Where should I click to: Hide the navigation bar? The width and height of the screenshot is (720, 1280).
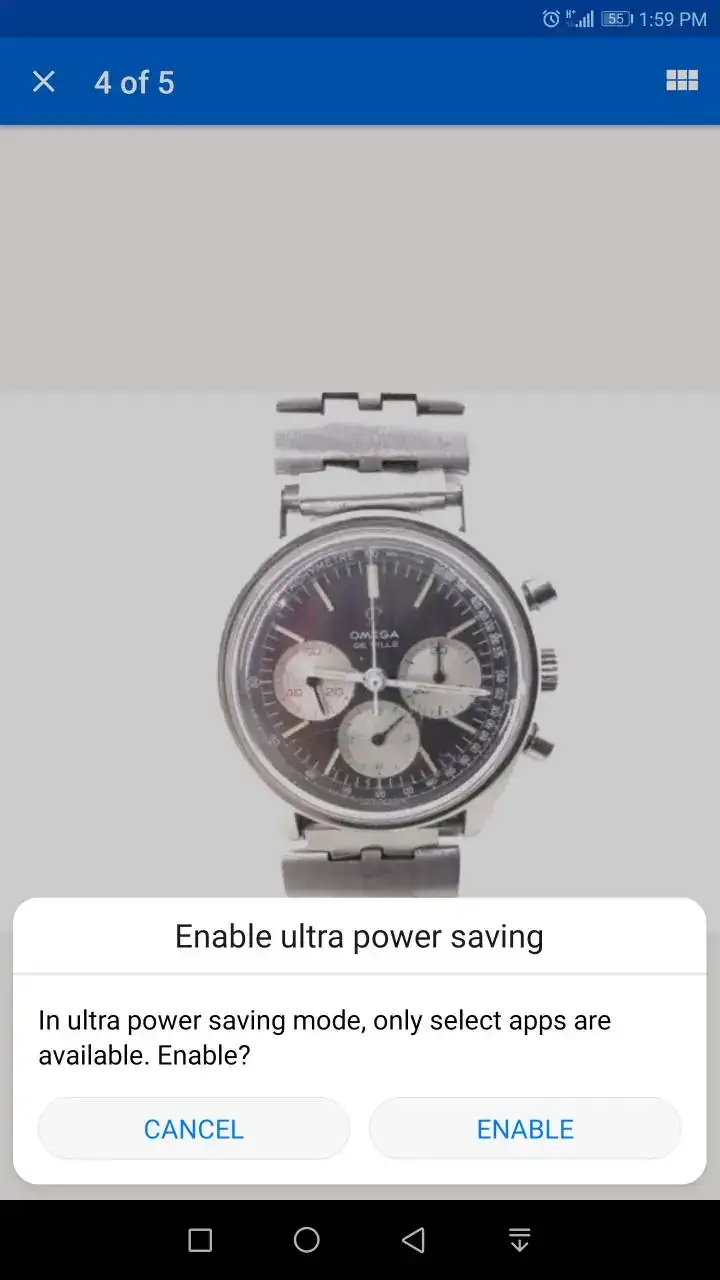click(x=519, y=1240)
